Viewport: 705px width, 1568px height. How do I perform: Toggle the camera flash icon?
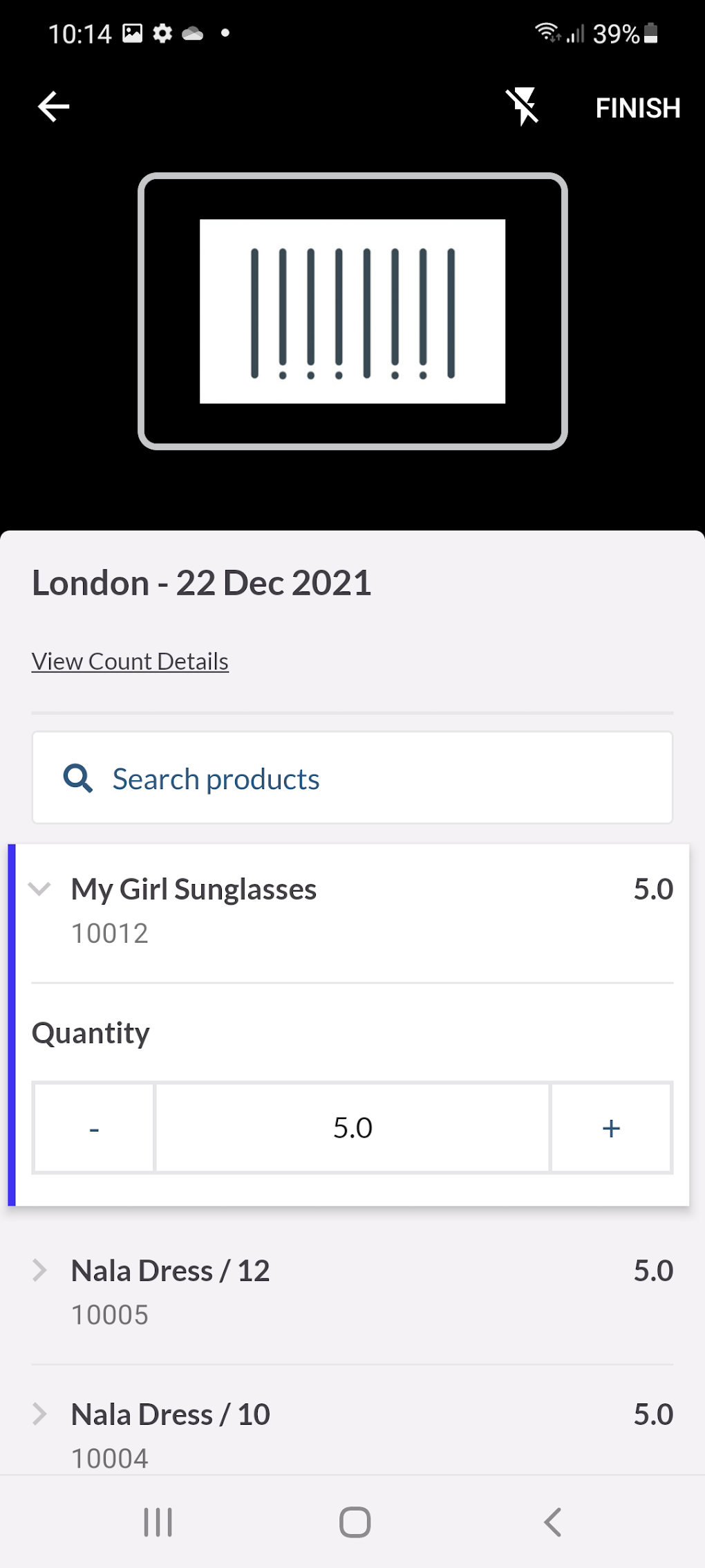tap(523, 107)
